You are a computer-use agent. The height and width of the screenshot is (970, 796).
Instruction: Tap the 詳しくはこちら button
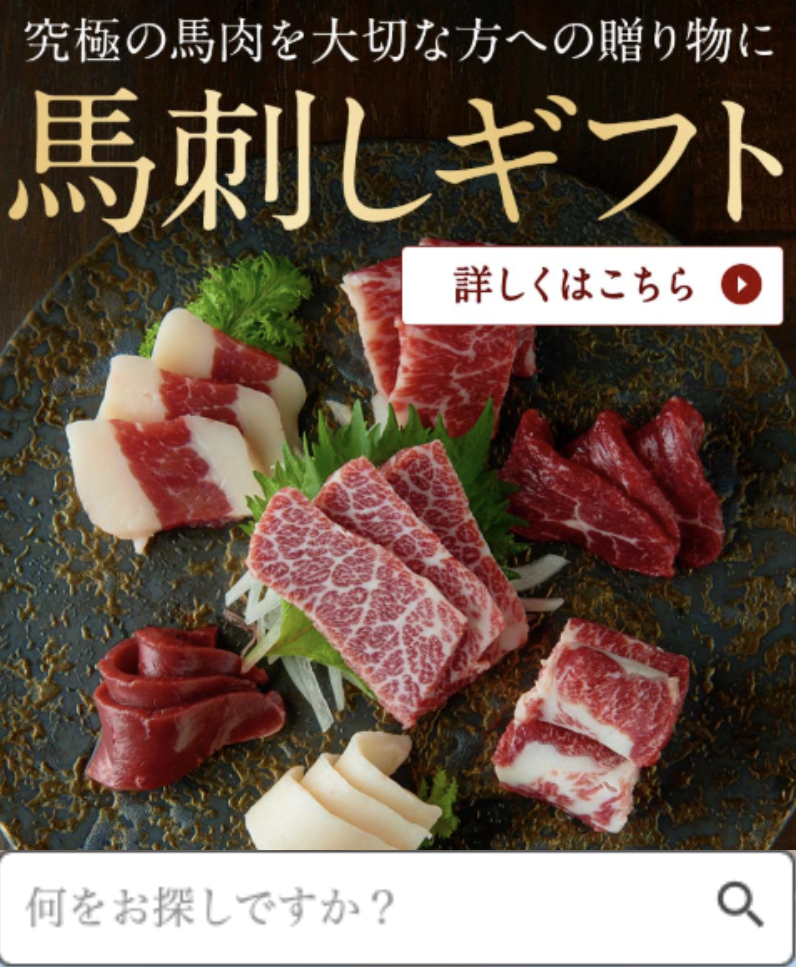coord(592,286)
